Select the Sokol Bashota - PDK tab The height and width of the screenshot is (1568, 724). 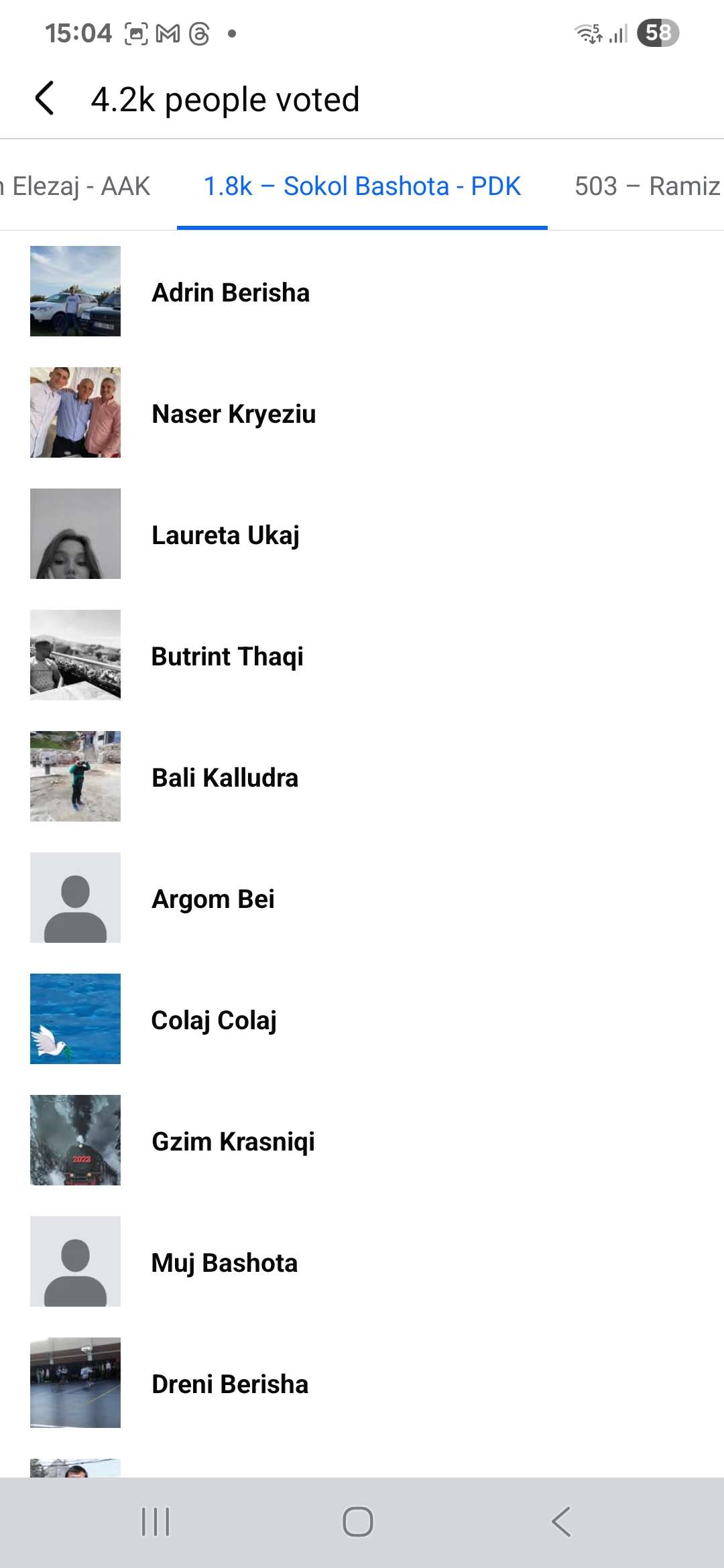[x=362, y=186]
